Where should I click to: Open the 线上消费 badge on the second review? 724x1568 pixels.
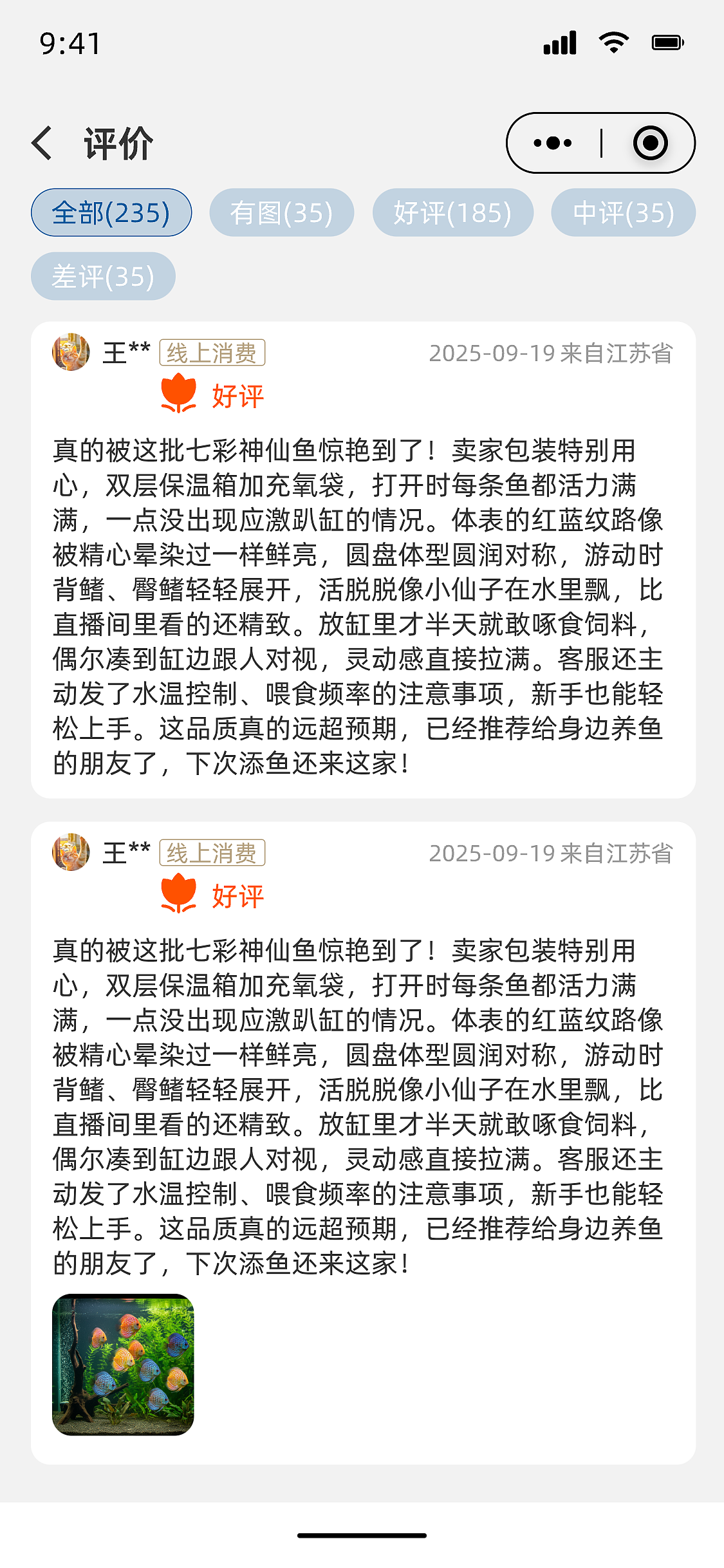pos(213,853)
